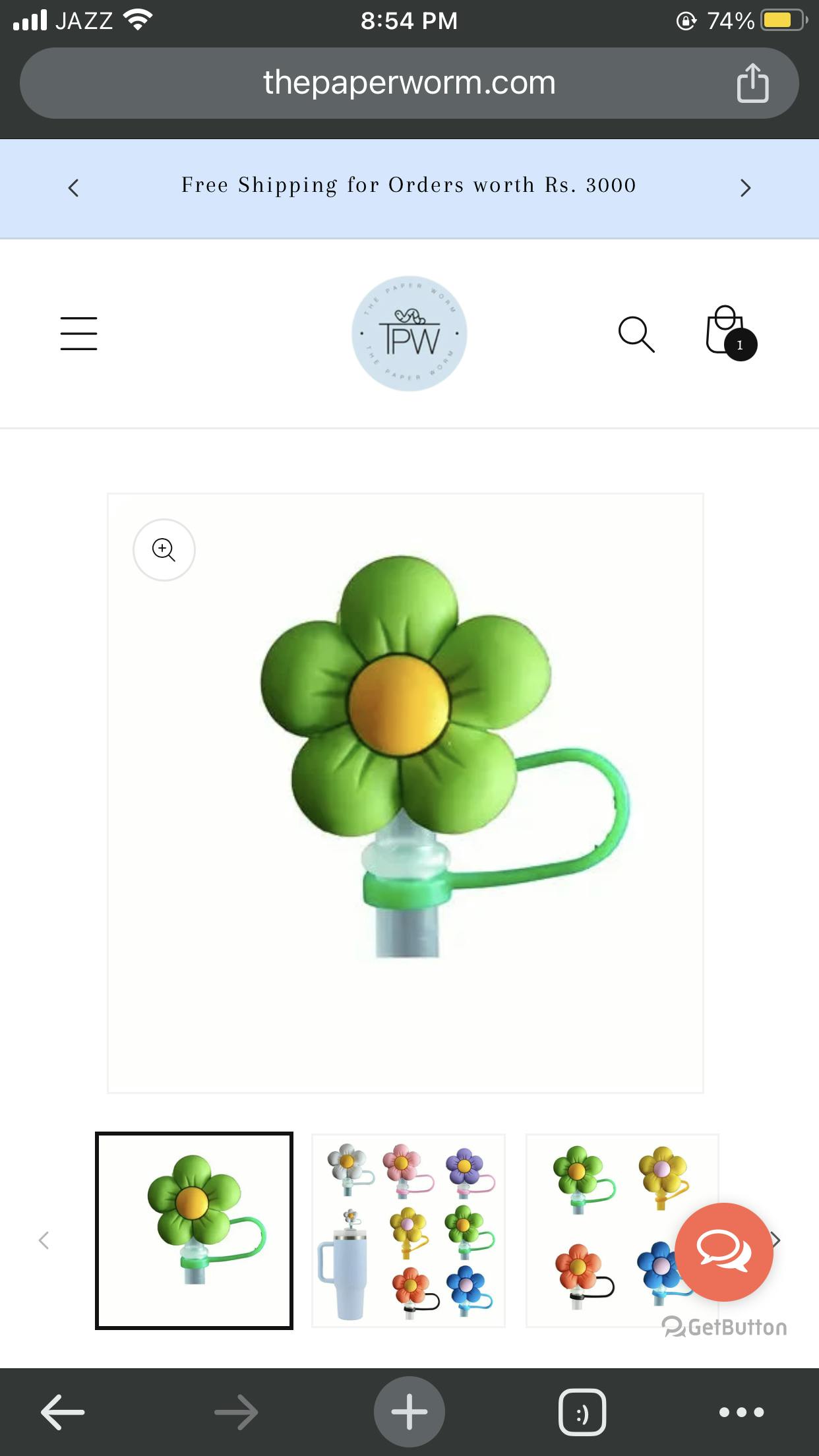Image resolution: width=819 pixels, height=1456 pixels.
Task: Slide thumbnail gallery to the previous images
Action: point(44,1240)
